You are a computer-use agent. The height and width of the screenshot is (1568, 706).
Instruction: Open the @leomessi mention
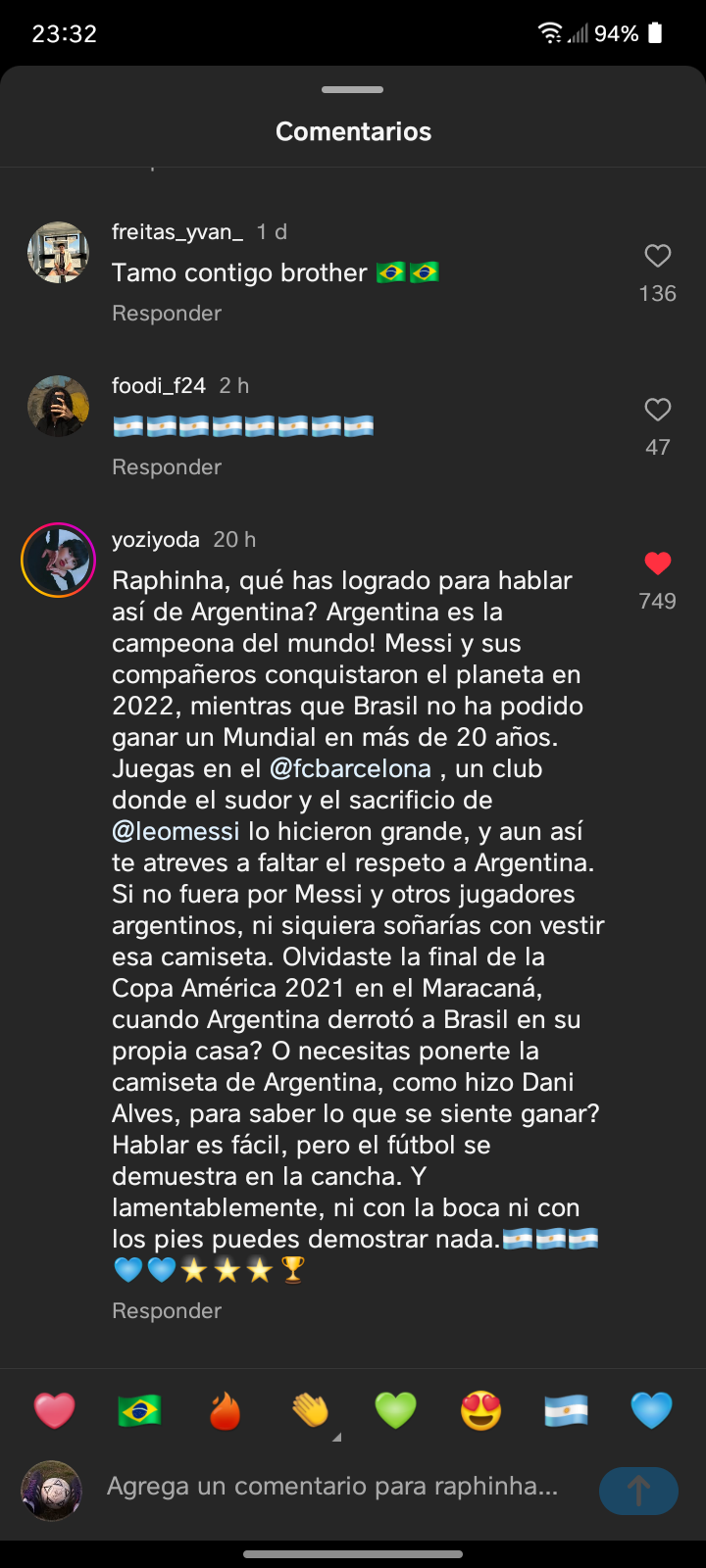[176, 831]
